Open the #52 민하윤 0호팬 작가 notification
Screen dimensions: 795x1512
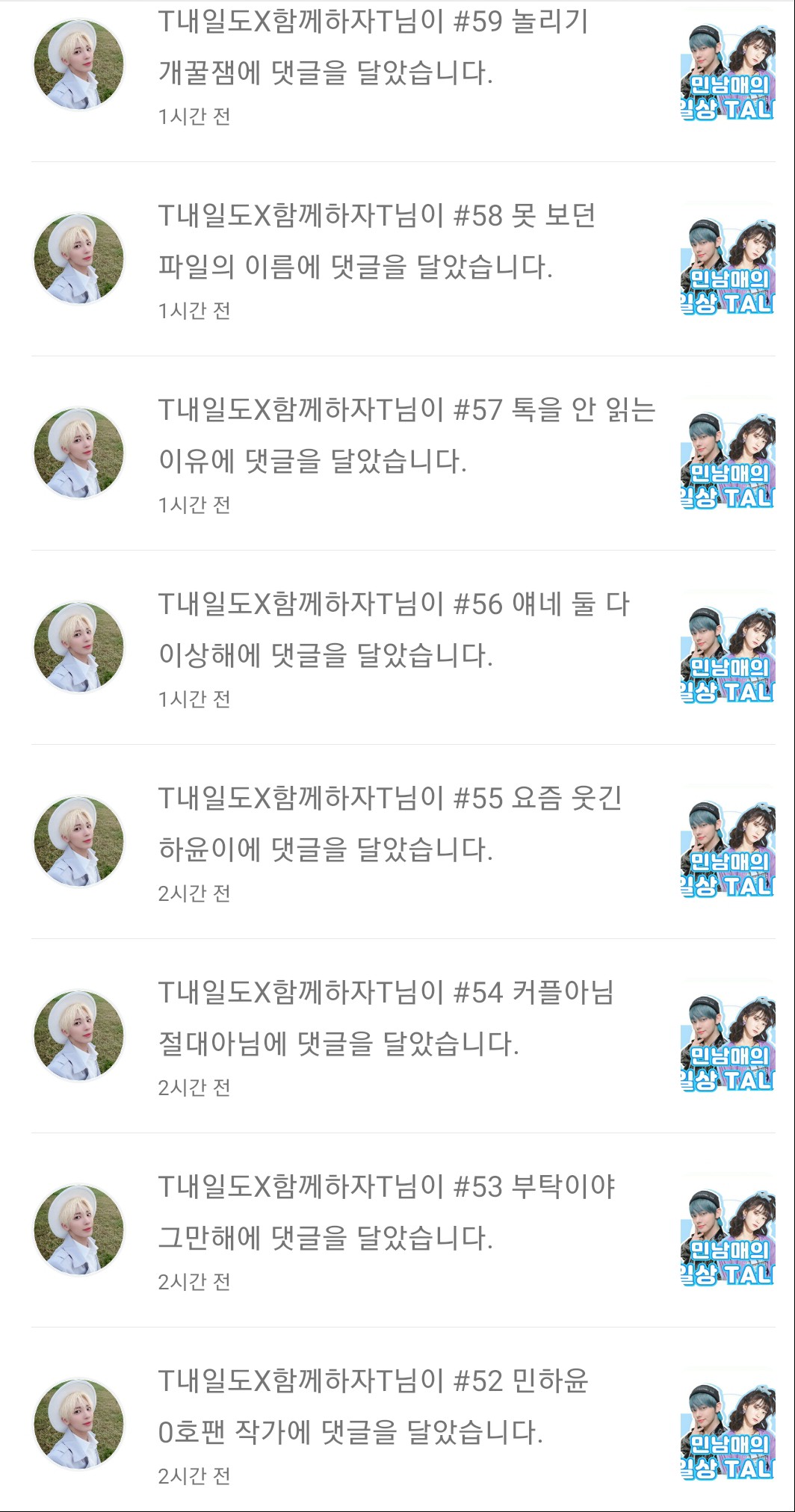click(x=374, y=1407)
